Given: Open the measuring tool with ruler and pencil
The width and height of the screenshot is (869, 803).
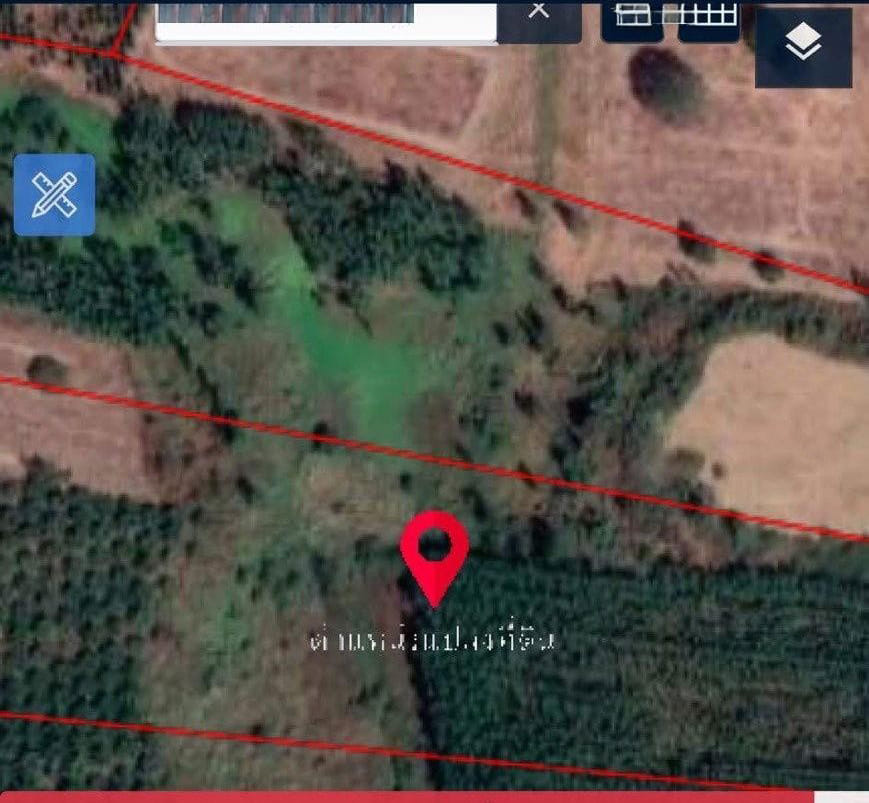Looking at the screenshot, I should pyautogui.click(x=55, y=195).
